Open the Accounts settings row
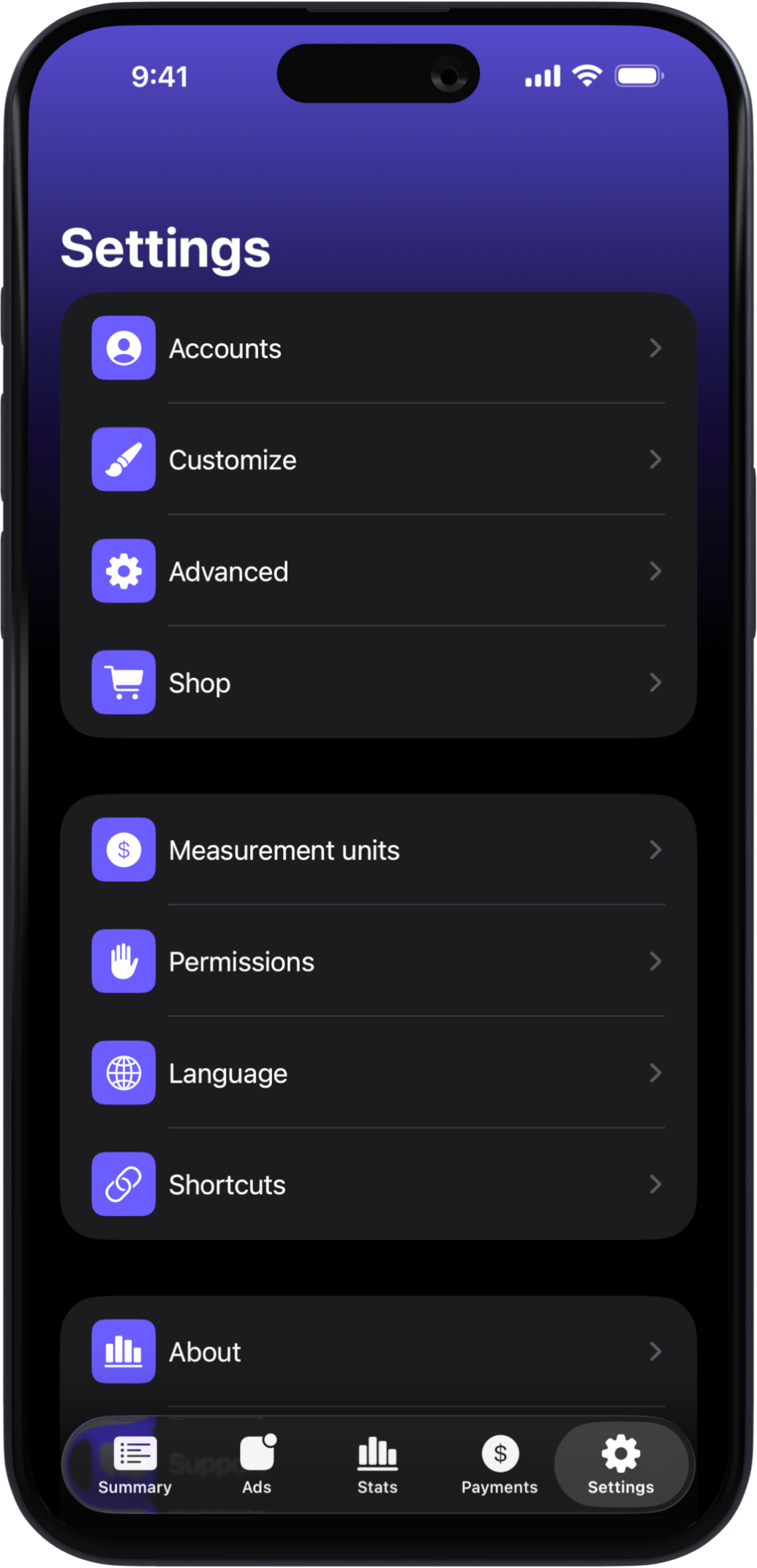Image resolution: width=757 pixels, height=1568 pixels. (x=377, y=348)
